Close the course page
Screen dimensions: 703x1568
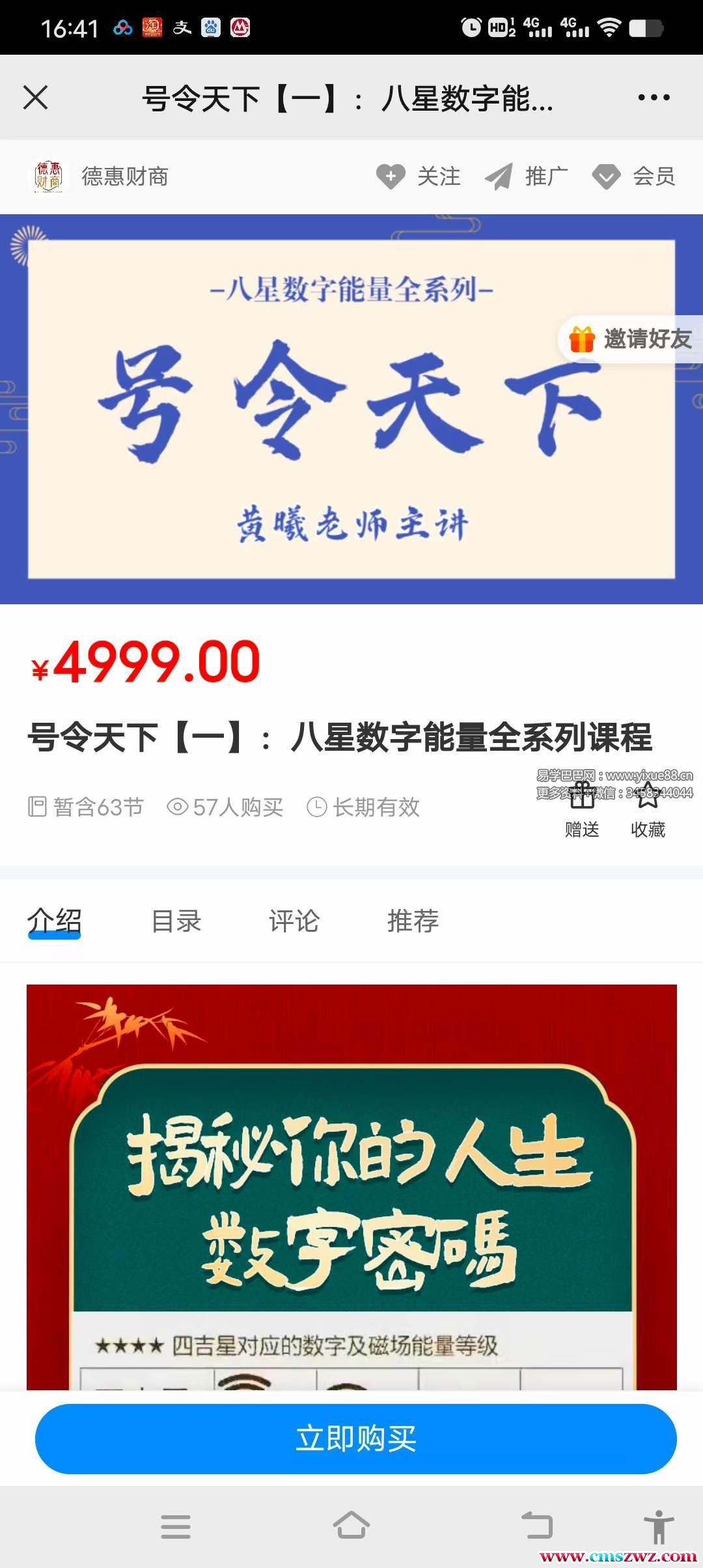tap(36, 98)
